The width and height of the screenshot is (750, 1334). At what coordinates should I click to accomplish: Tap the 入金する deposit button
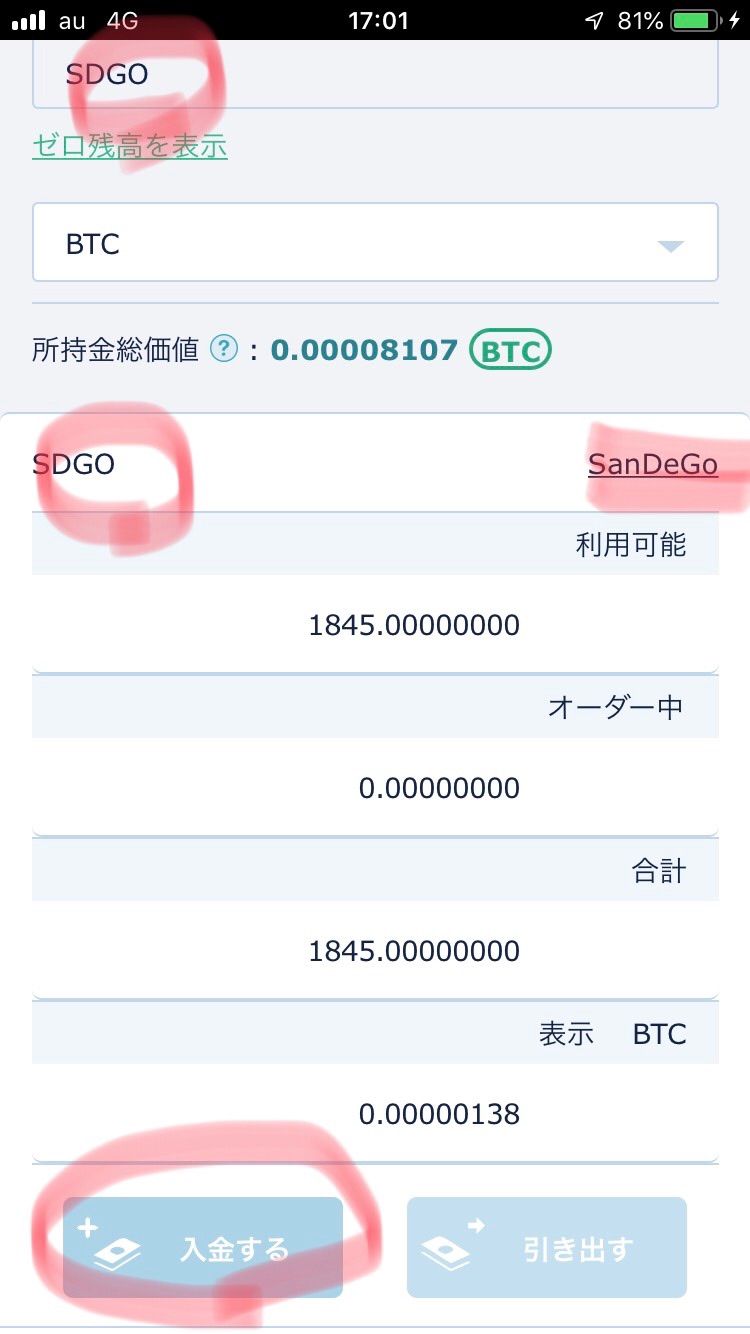pos(203,1247)
